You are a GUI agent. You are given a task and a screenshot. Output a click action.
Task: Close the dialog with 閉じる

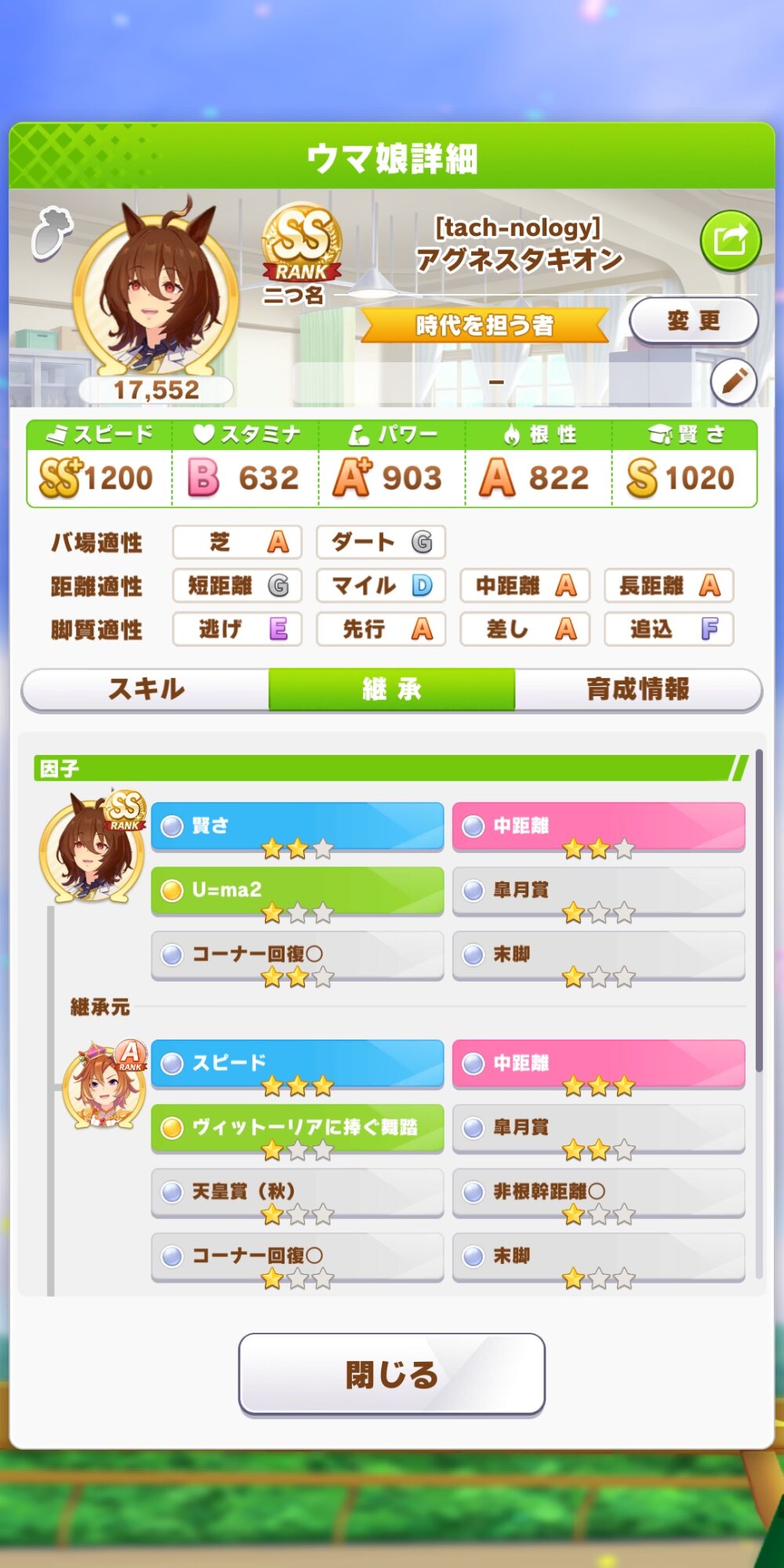point(392,1374)
